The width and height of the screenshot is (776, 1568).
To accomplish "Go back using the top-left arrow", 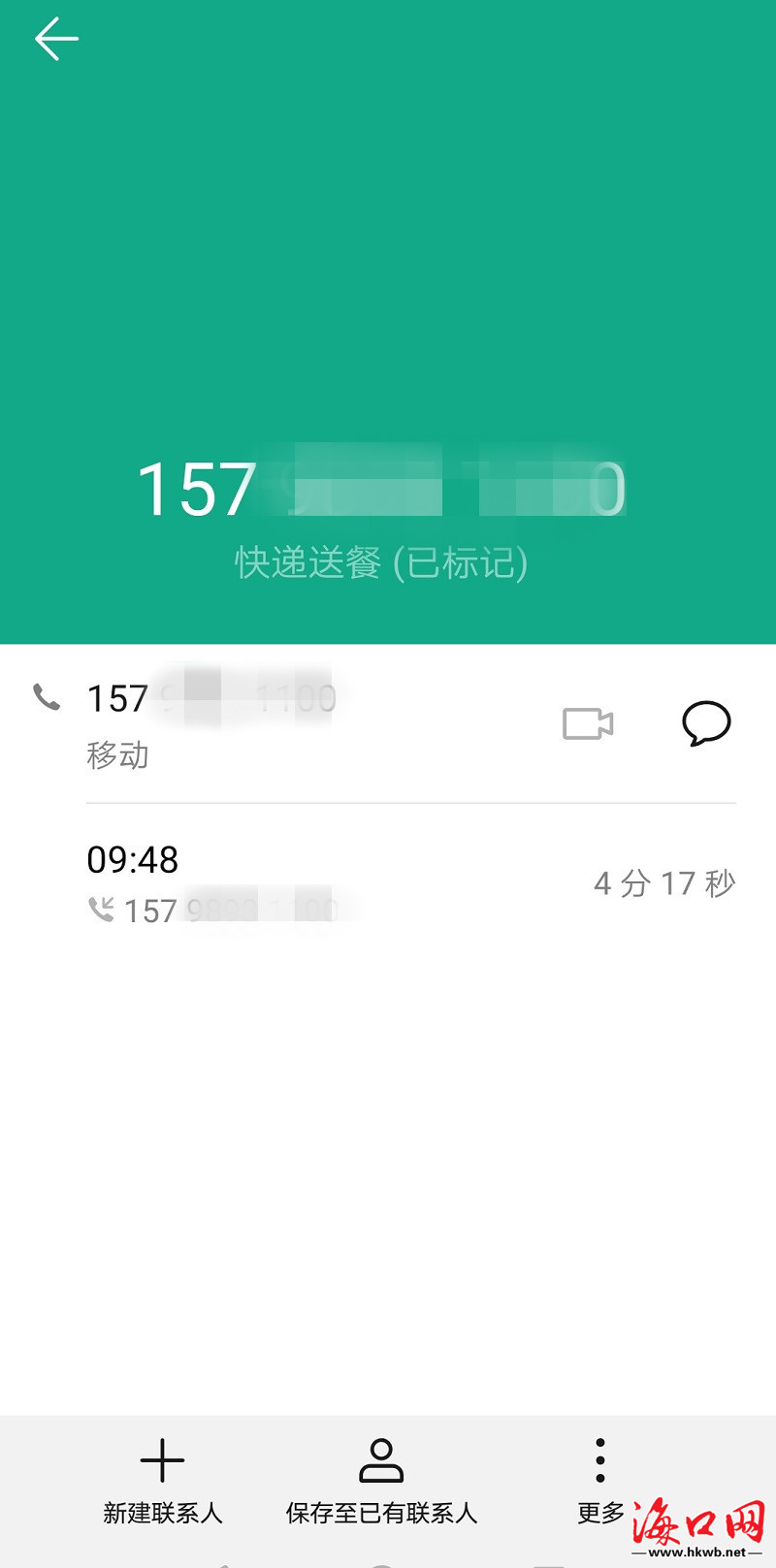I will [56, 40].
